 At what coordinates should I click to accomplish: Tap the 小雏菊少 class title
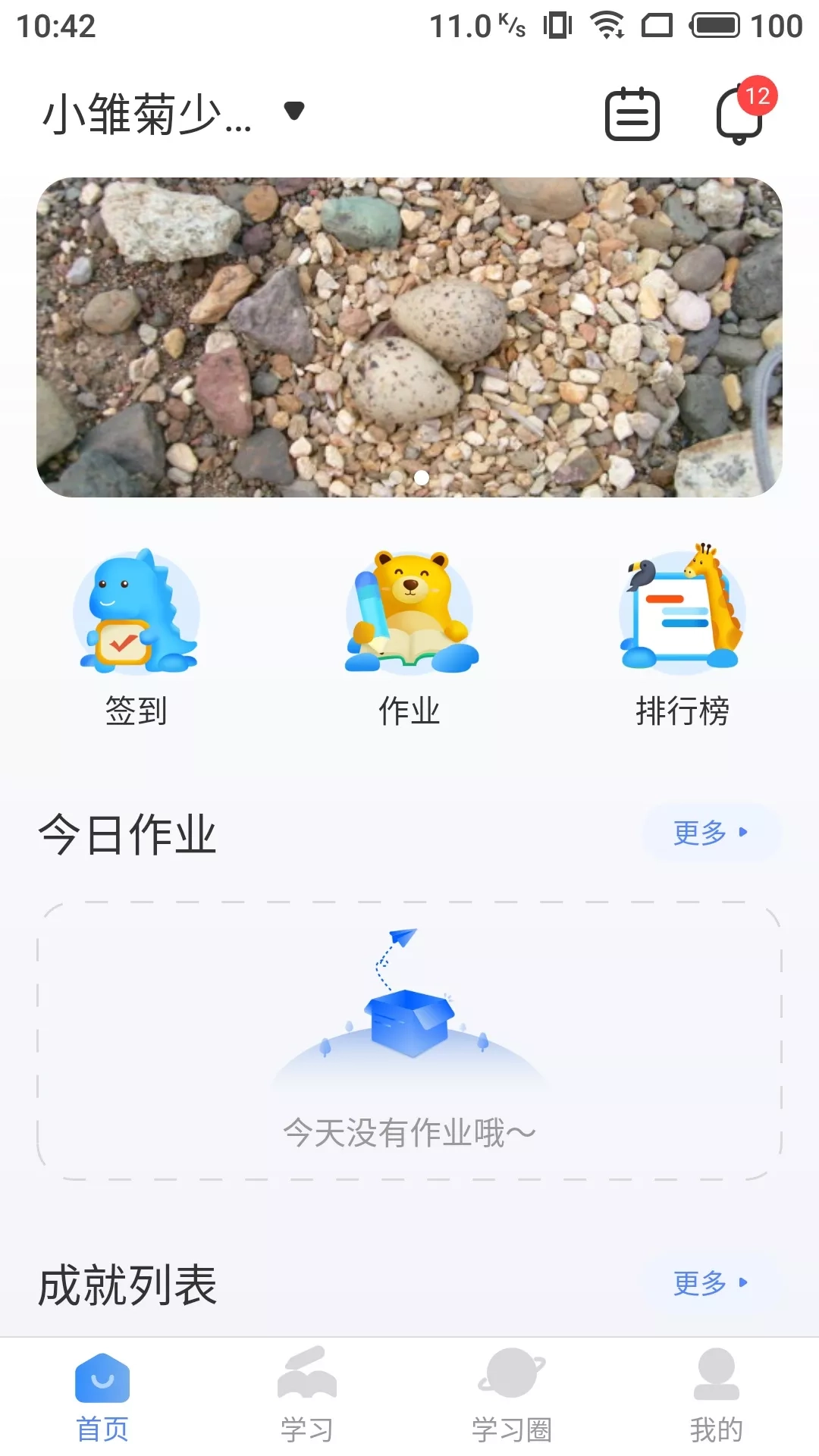tap(146, 114)
